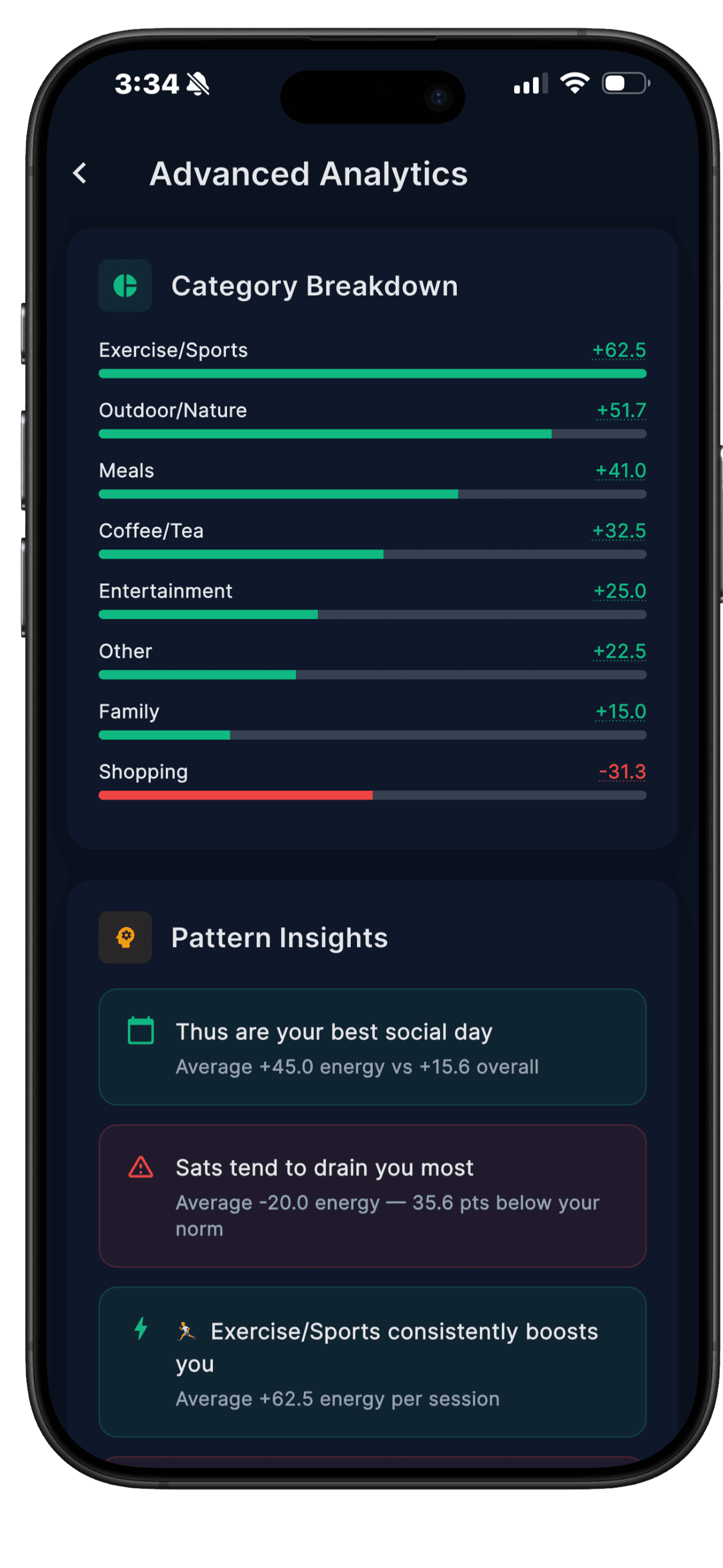The image size is (723, 1568).
Task: Select the calendar icon on the social day insight
Action: tap(141, 1031)
